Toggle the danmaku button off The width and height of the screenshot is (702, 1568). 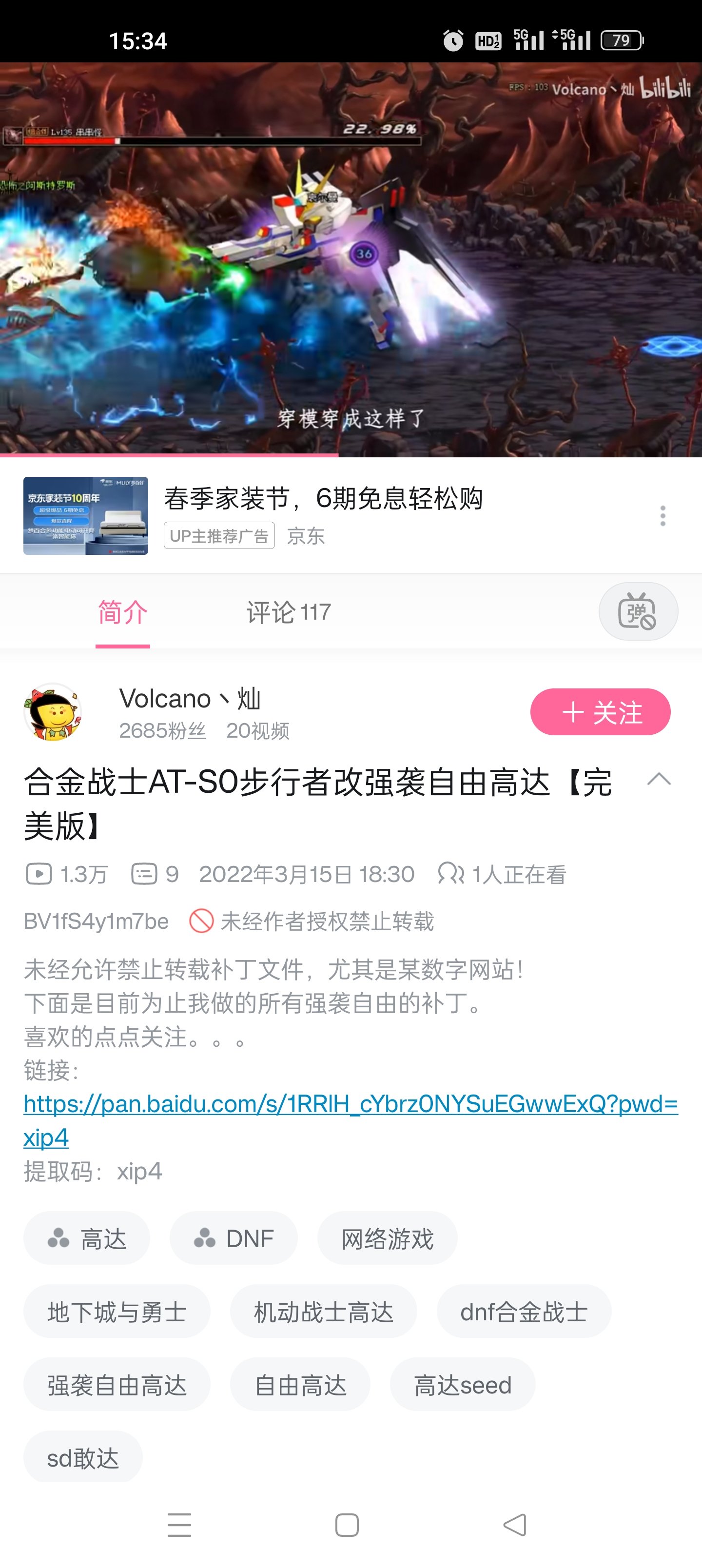(x=638, y=612)
